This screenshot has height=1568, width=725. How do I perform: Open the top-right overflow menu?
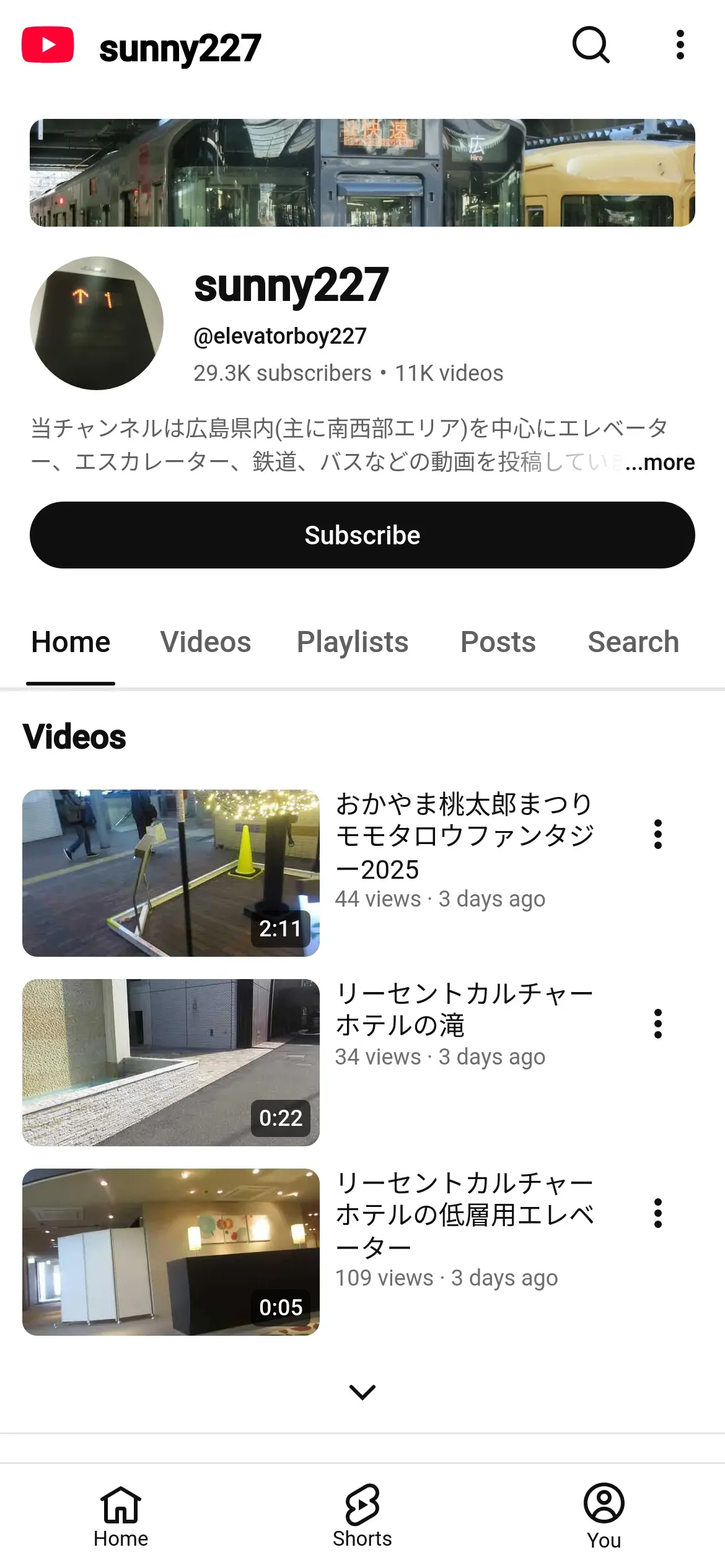pos(680,45)
